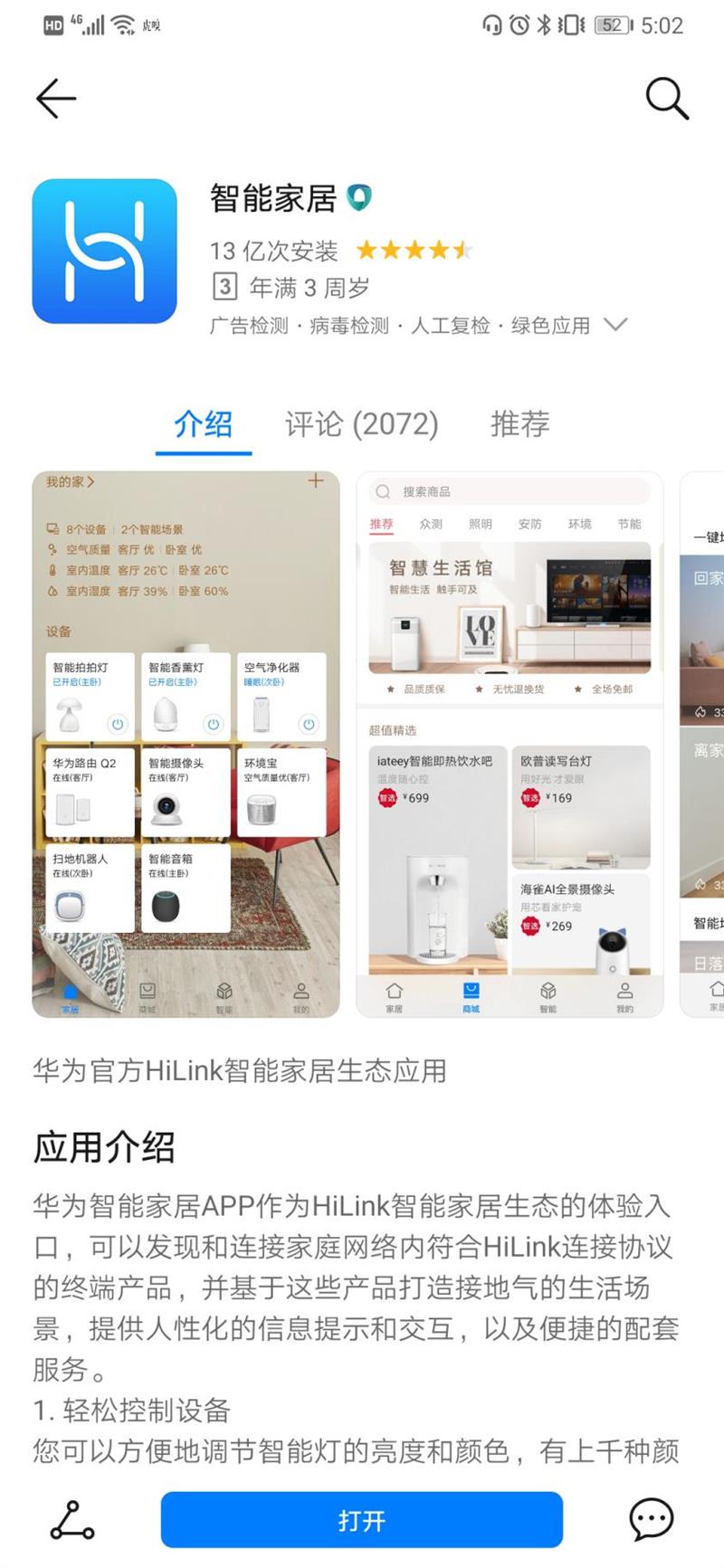This screenshot has height=1568, width=724.
Task: Select the 介绍 tab
Action: (203, 423)
